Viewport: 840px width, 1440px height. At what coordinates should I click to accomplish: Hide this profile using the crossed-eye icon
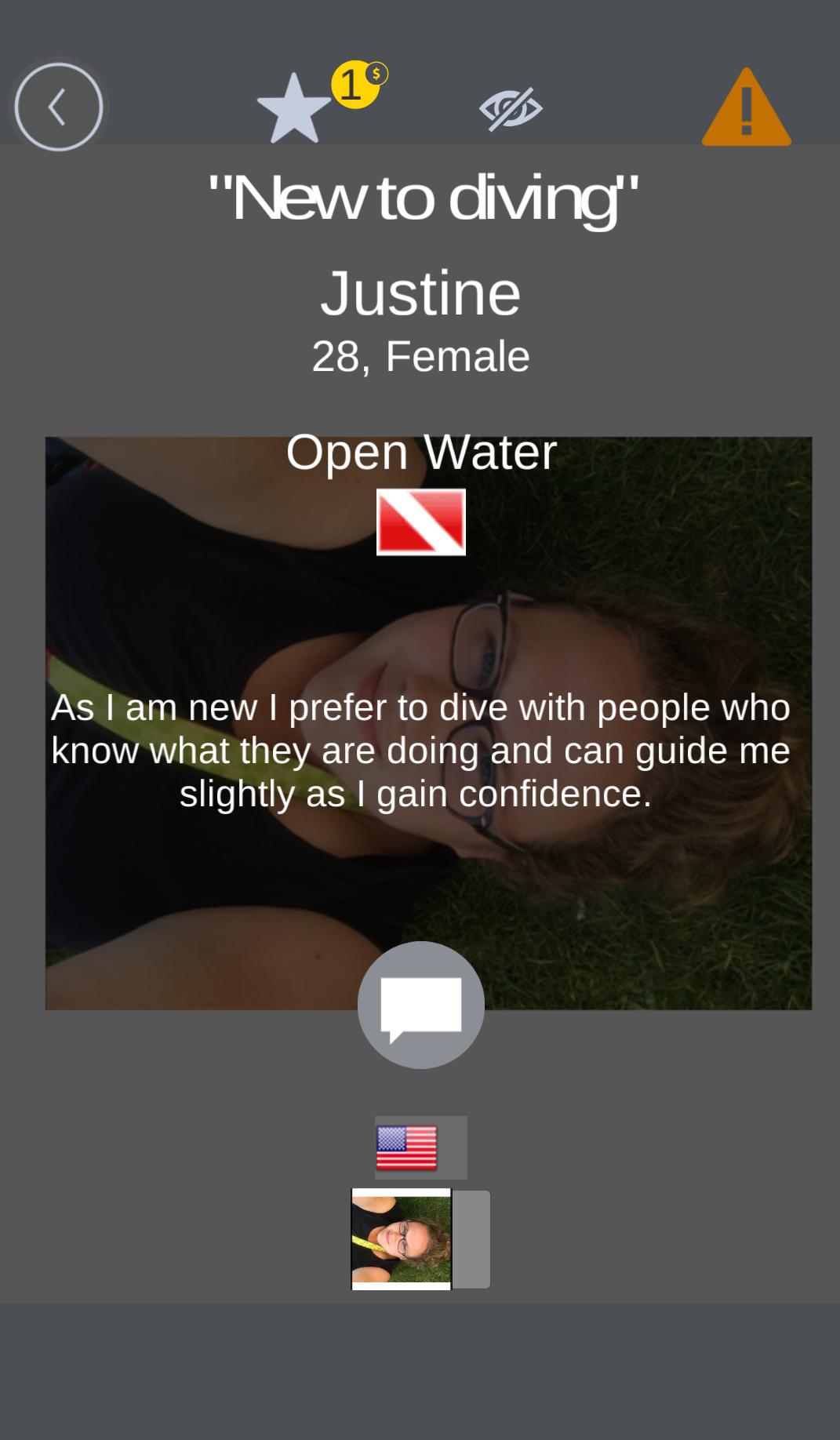tap(511, 108)
